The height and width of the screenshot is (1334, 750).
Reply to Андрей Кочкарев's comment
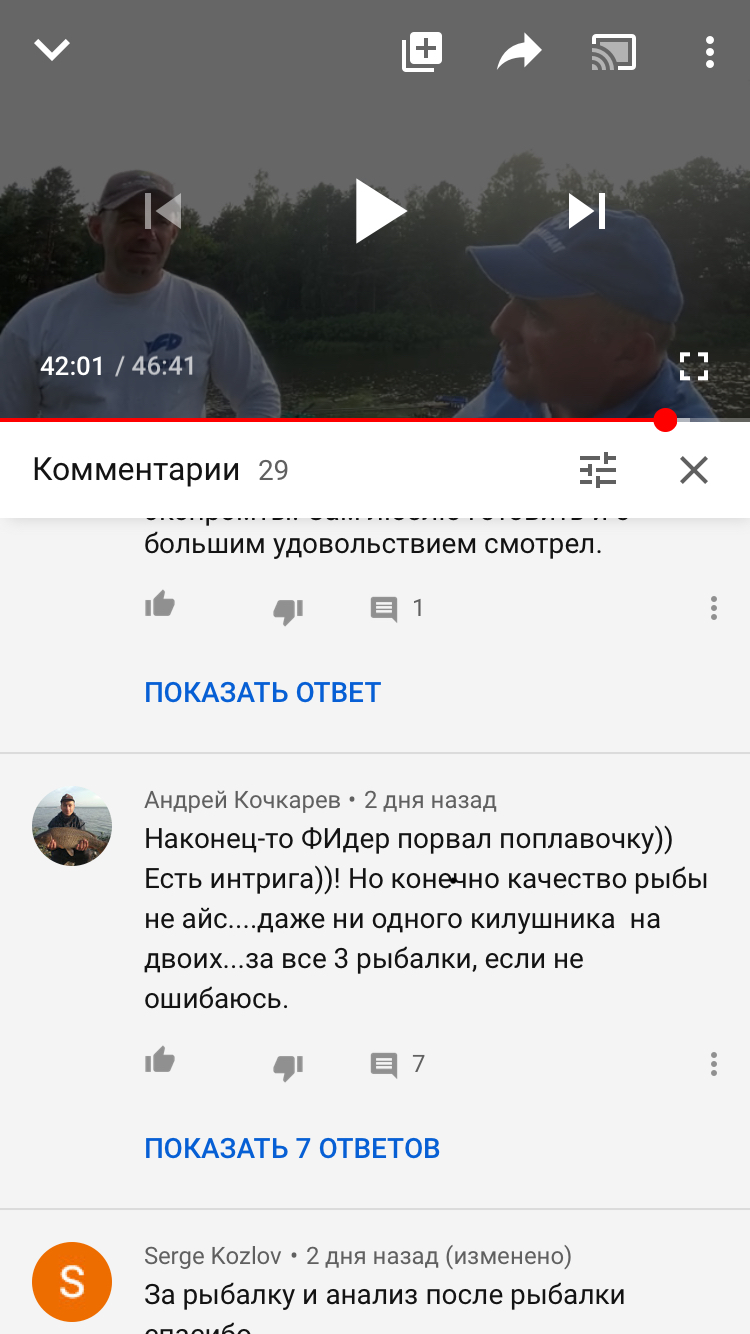(x=384, y=1064)
